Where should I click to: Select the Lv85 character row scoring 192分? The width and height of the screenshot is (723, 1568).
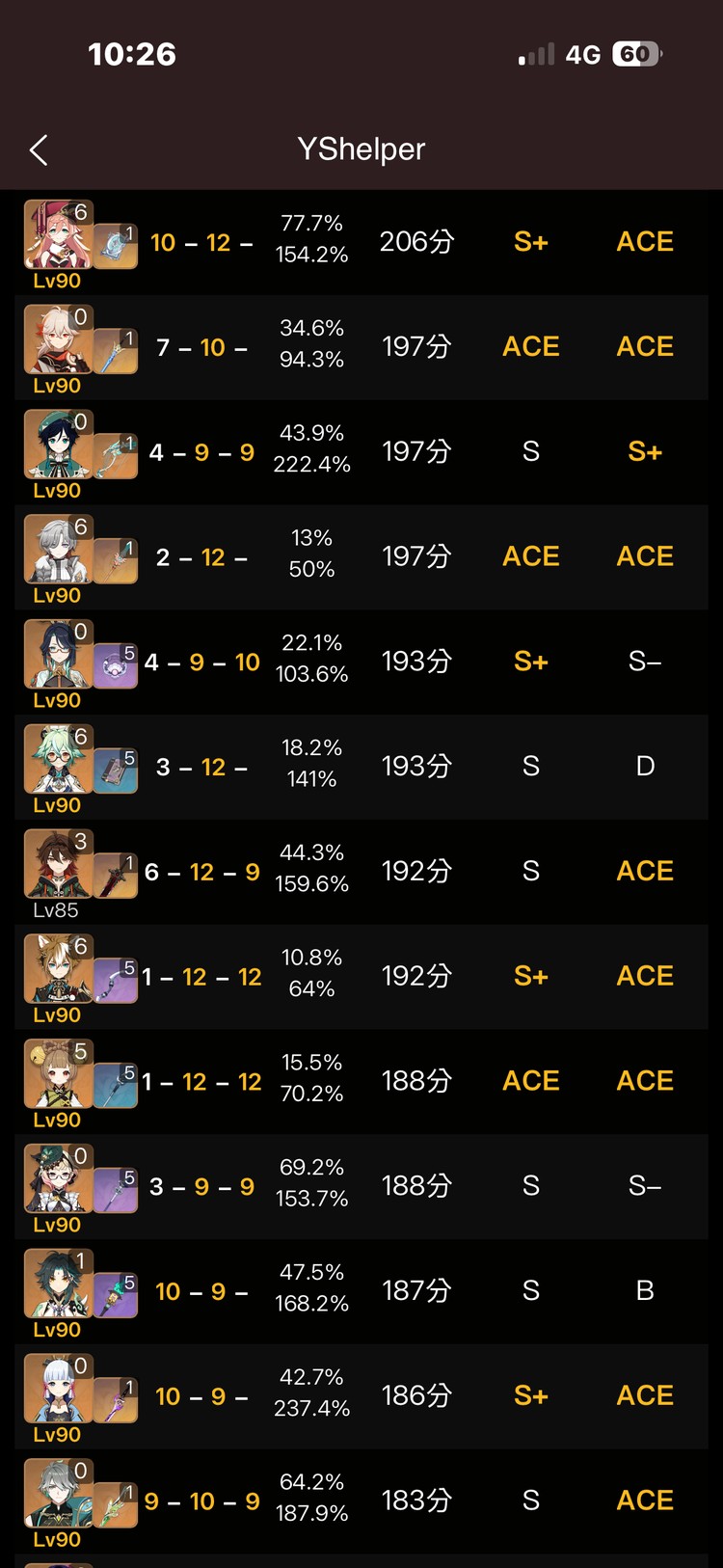[x=361, y=873]
